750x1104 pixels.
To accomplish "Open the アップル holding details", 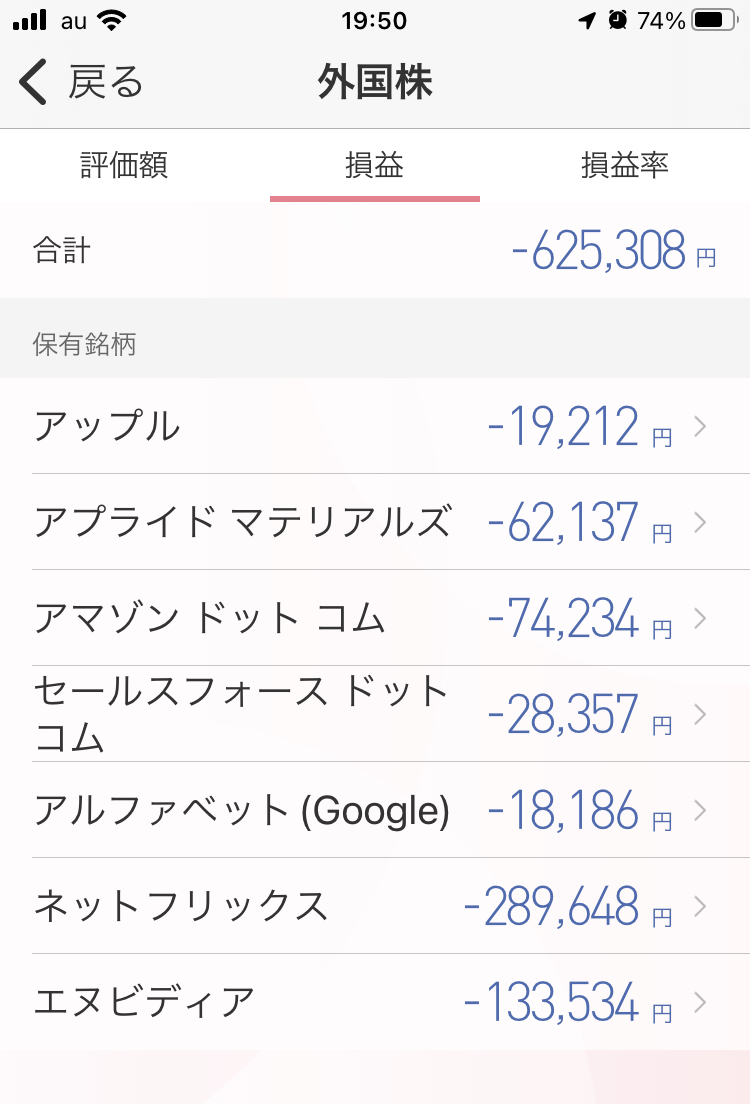I will pyautogui.click(x=375, y=427).
